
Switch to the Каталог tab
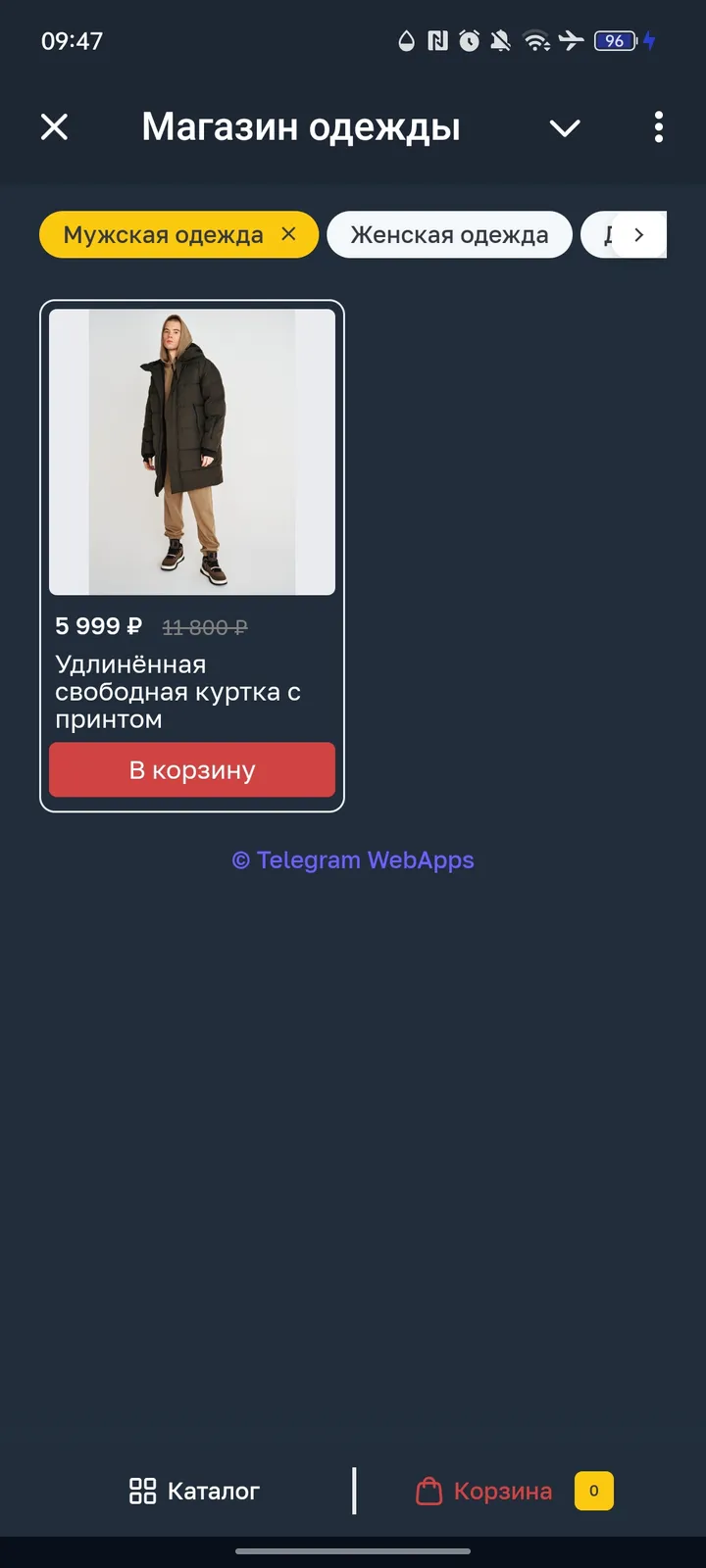pos(194,1491)
